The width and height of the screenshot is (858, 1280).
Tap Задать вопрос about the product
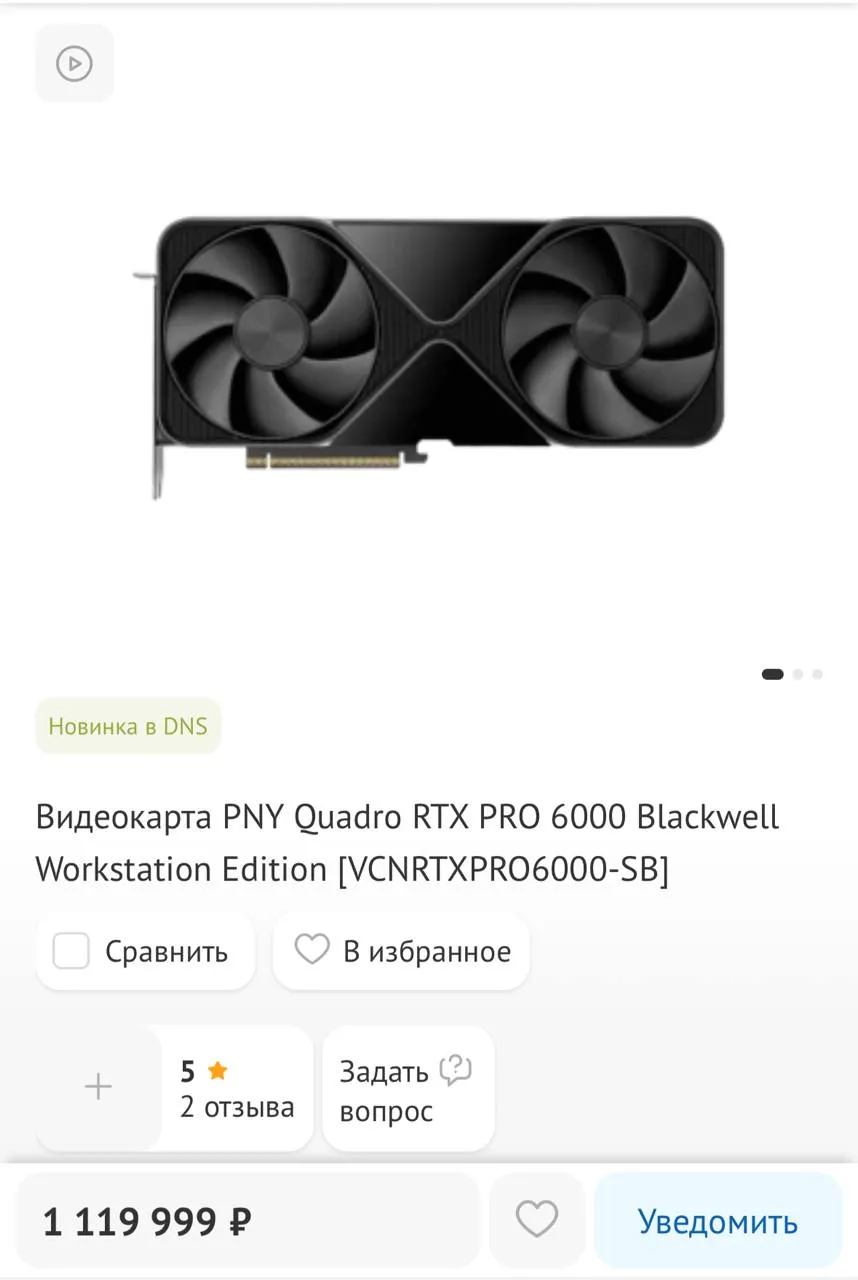(407, 1090)
